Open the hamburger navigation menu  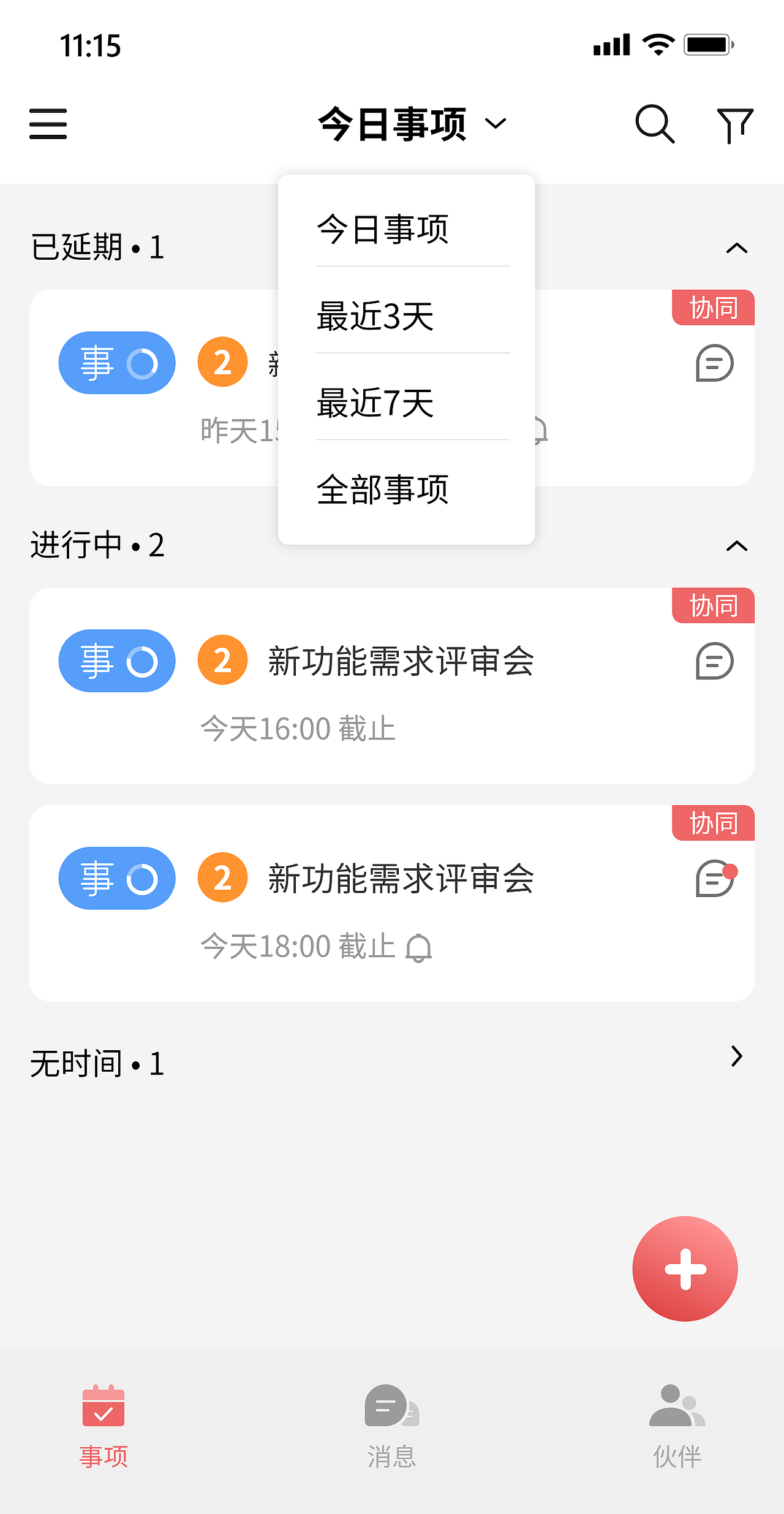pyautogui.click(x=48, y=124)
